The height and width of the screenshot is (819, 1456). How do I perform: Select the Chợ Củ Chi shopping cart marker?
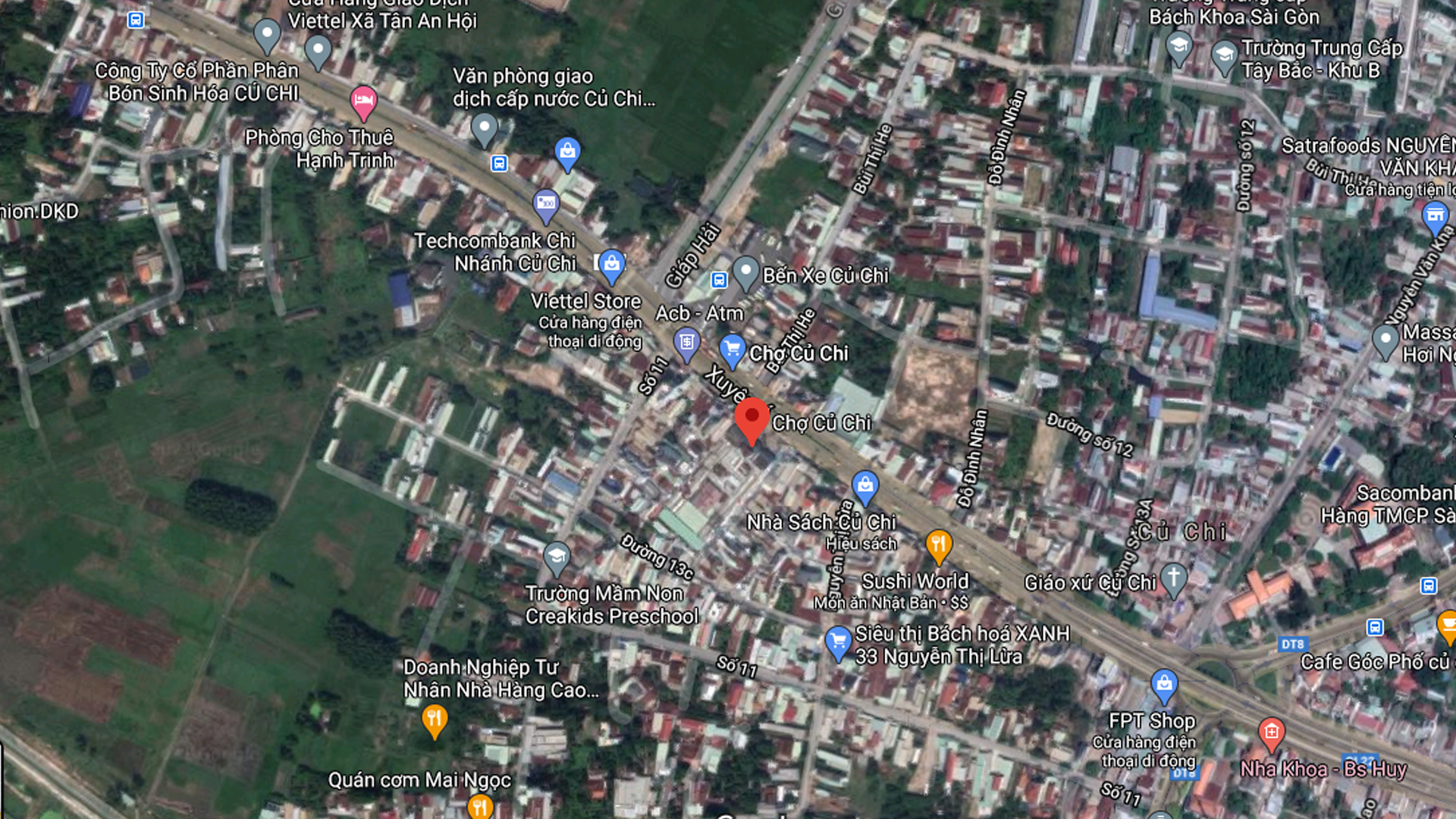pos(732,350)
